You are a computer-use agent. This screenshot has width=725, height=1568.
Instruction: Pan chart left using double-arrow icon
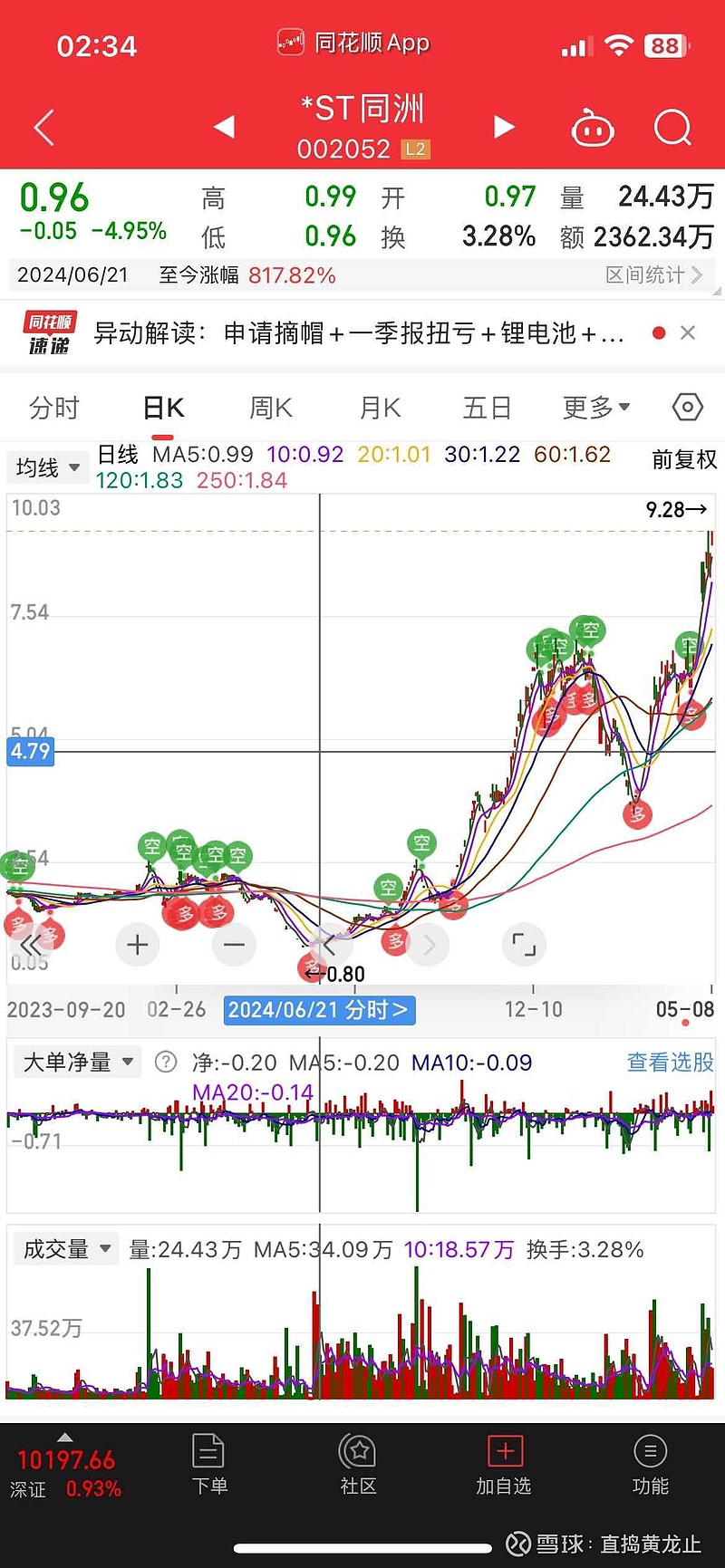[x=32, y=944]
